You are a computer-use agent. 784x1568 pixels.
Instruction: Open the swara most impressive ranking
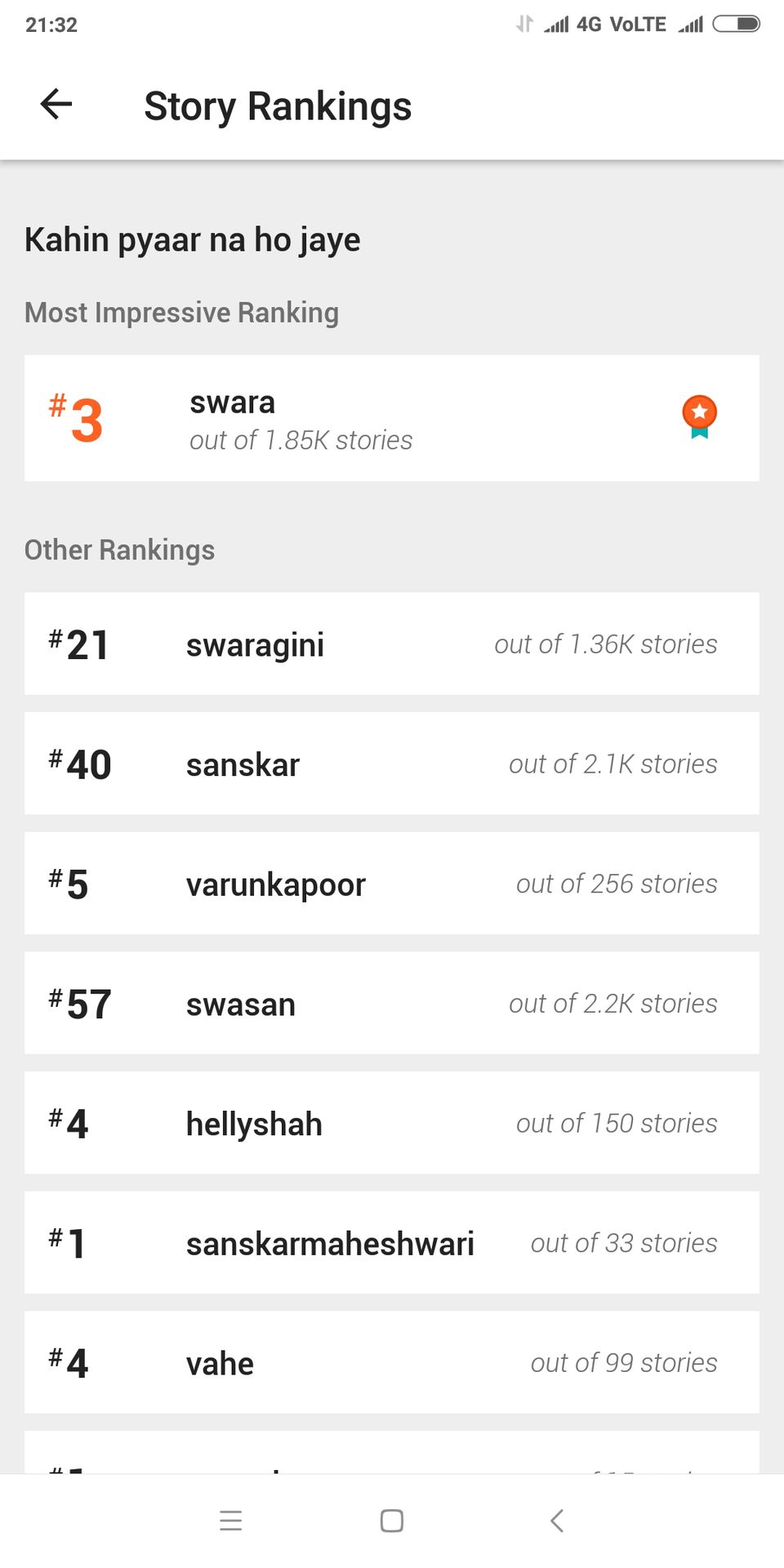(x=392, y=418)
